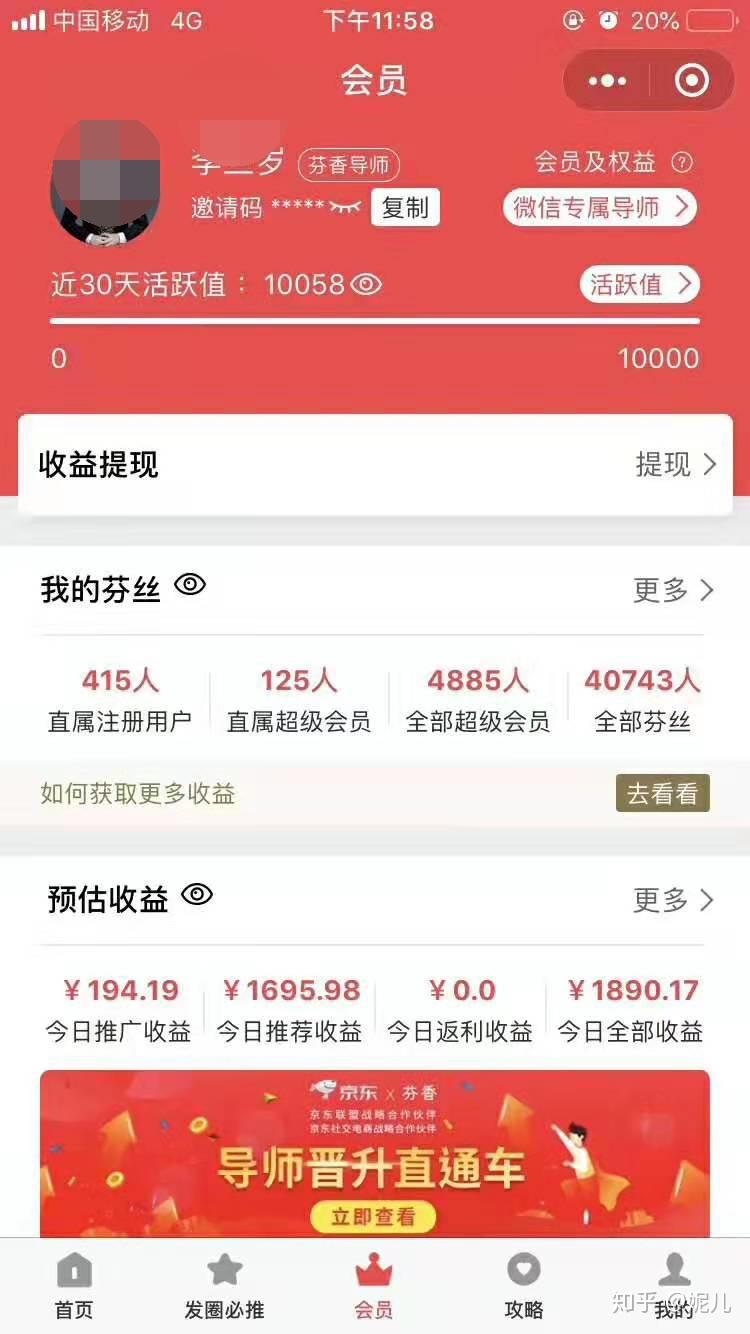Open 微信专属导师

(x=599, y=207)
